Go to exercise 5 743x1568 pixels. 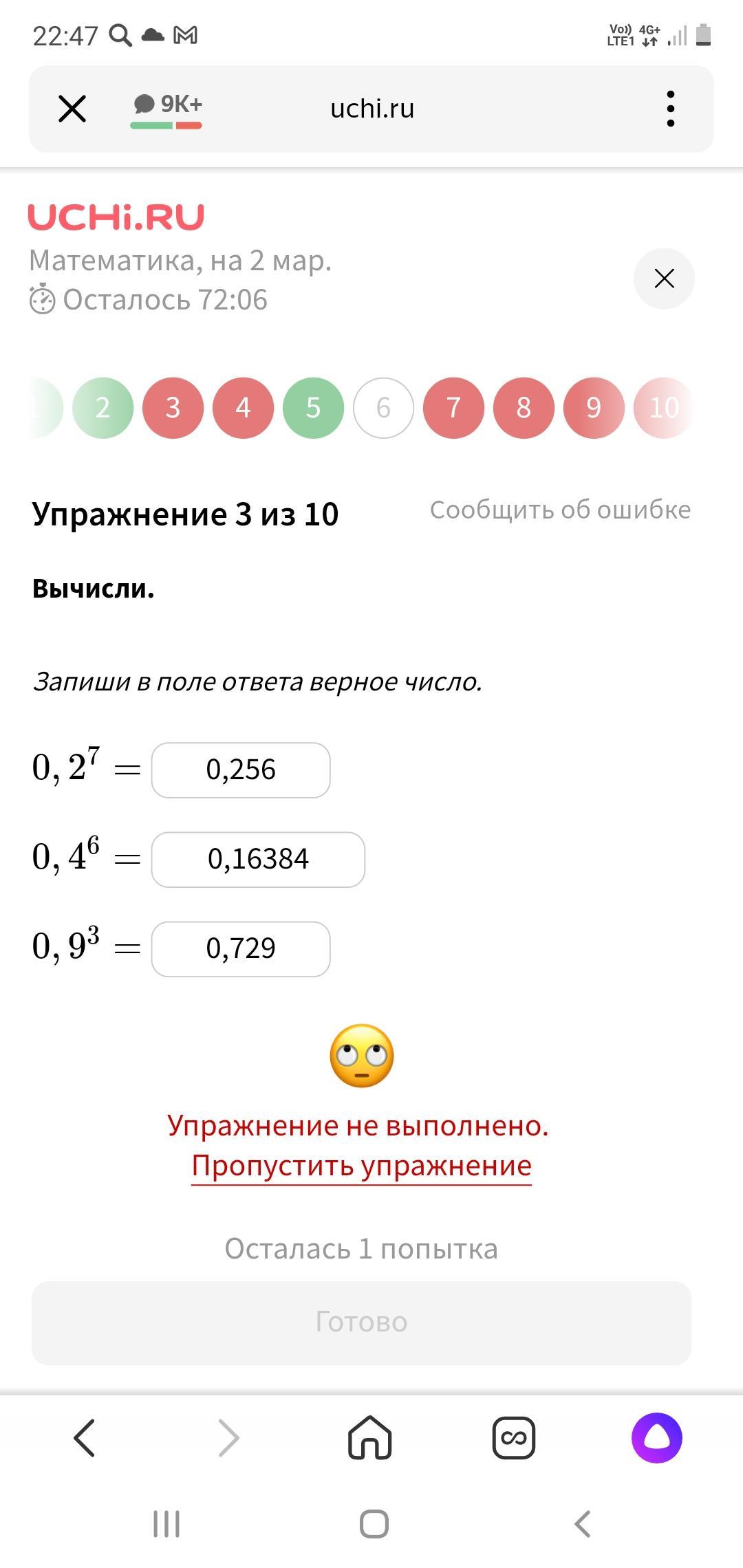pos(313,408)
